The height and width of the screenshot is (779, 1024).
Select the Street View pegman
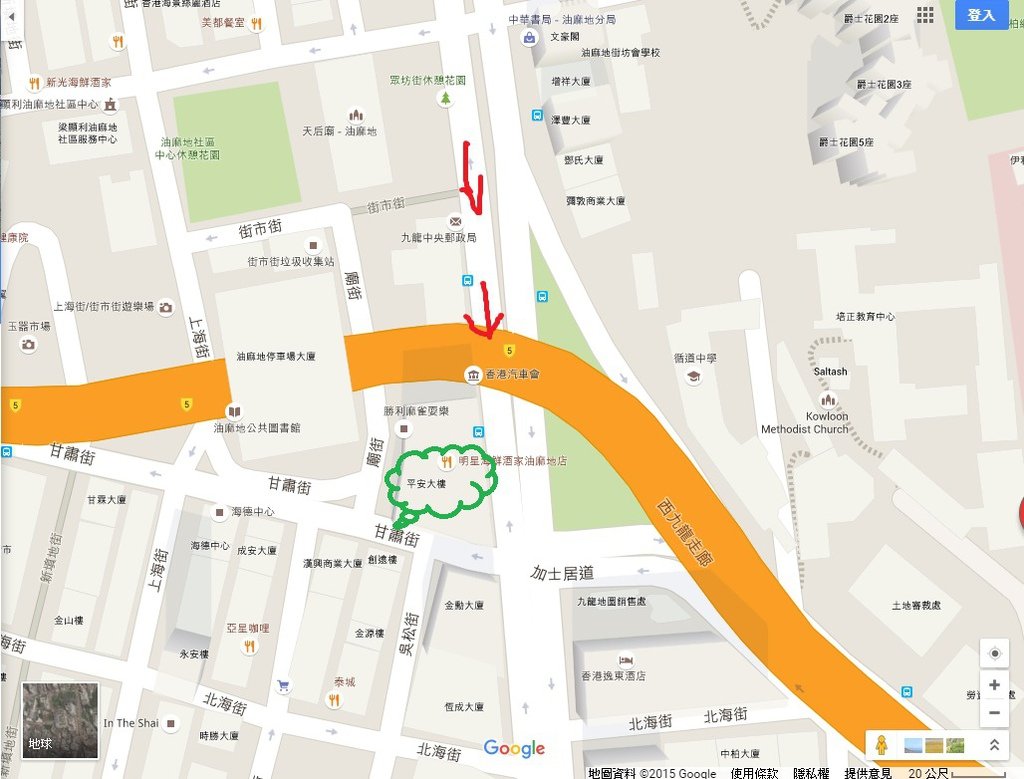(882, 746)
